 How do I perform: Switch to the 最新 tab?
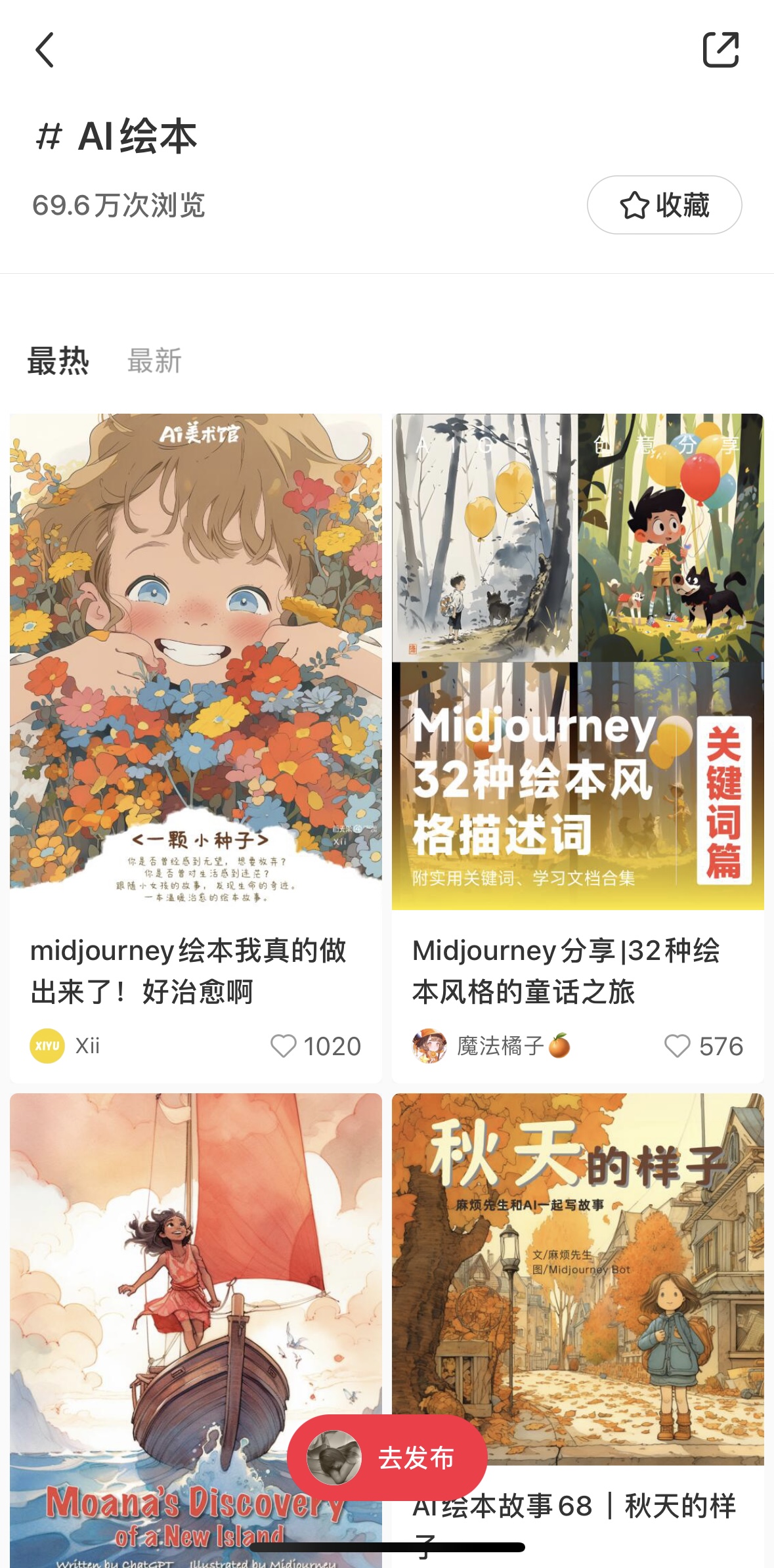point(154,361)
